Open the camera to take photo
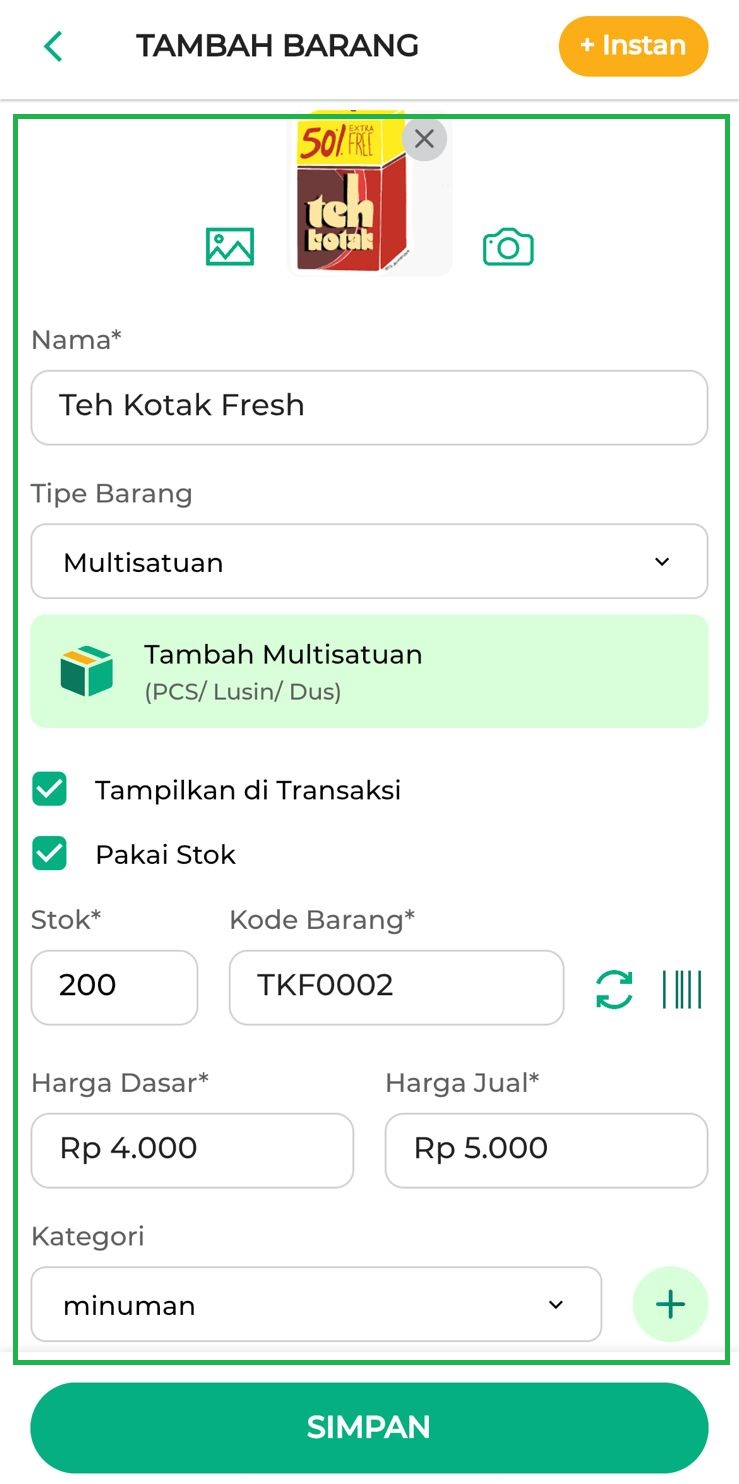 click(x=508, y=246)
